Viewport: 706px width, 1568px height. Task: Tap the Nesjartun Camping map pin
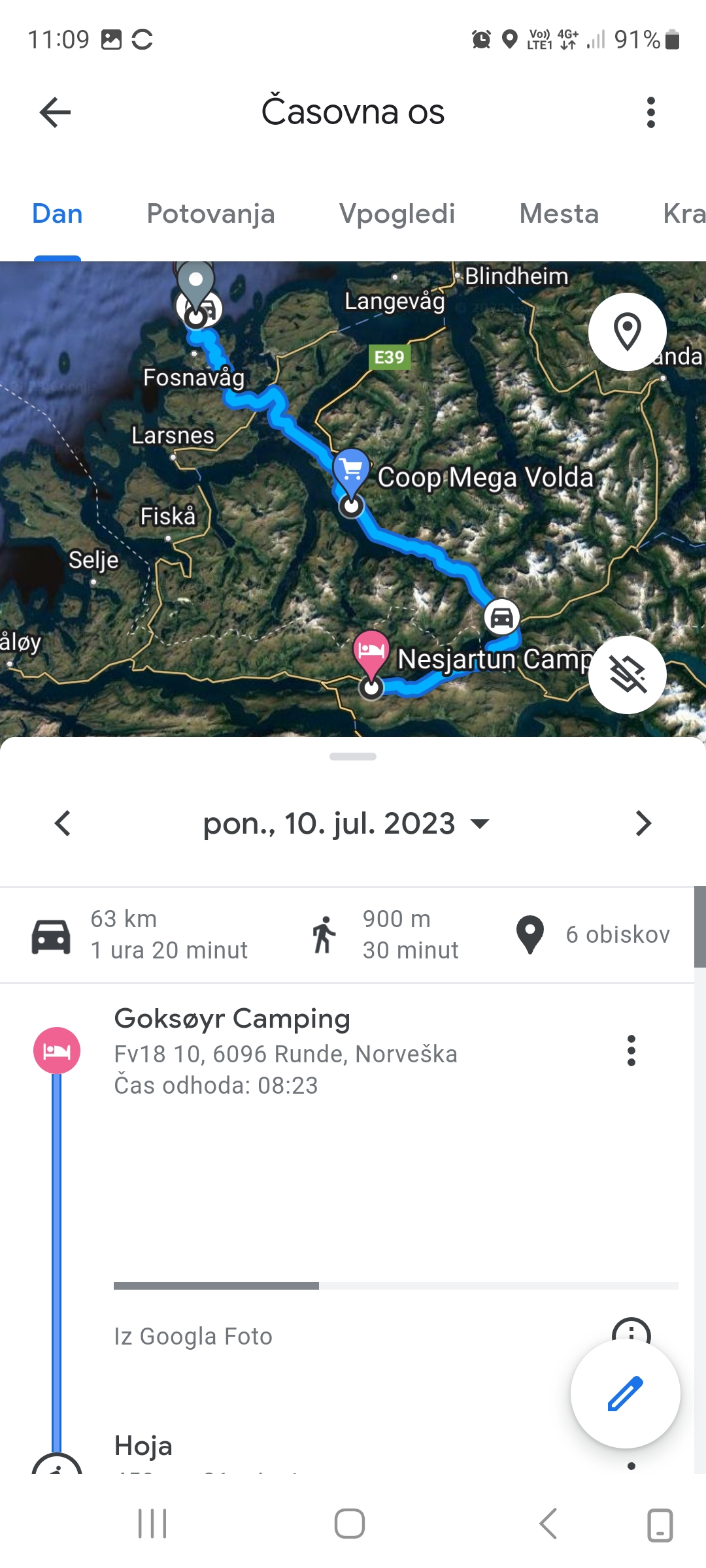click(371, 649)
